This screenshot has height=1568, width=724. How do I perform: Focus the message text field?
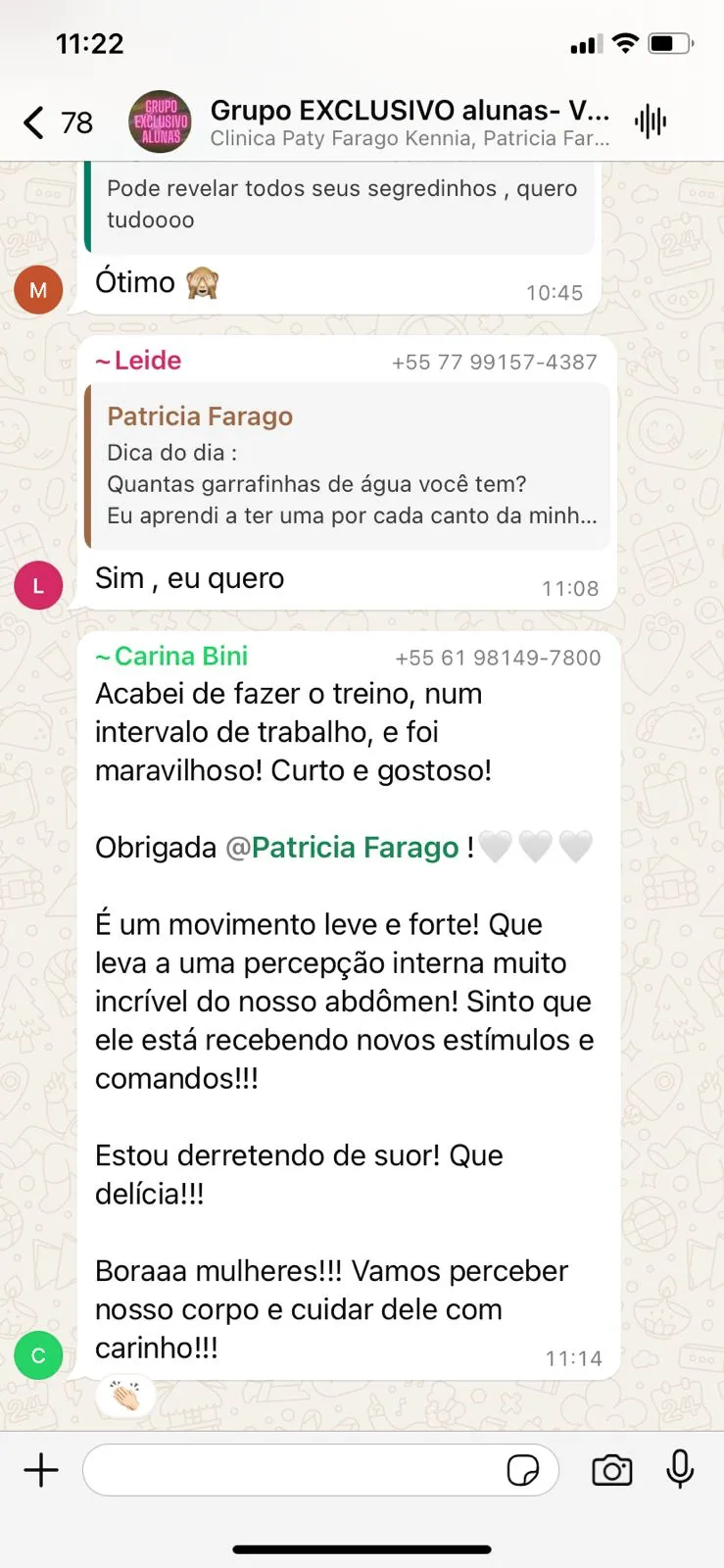tap(294, 1470)
